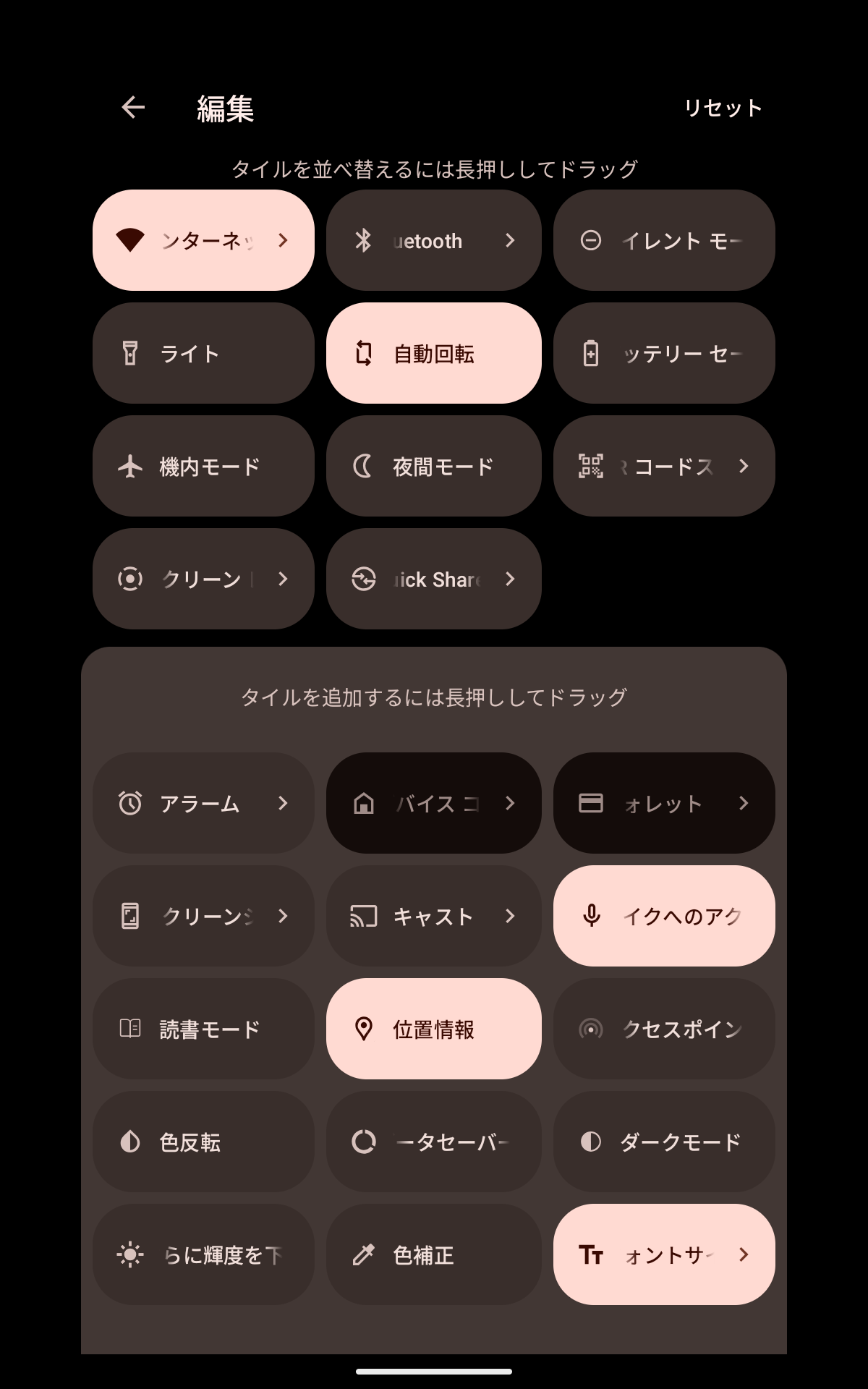The height and width of the screenshot is (1389, 868).
Task: Tap the microphone access tile
Action: pos(664,916)
